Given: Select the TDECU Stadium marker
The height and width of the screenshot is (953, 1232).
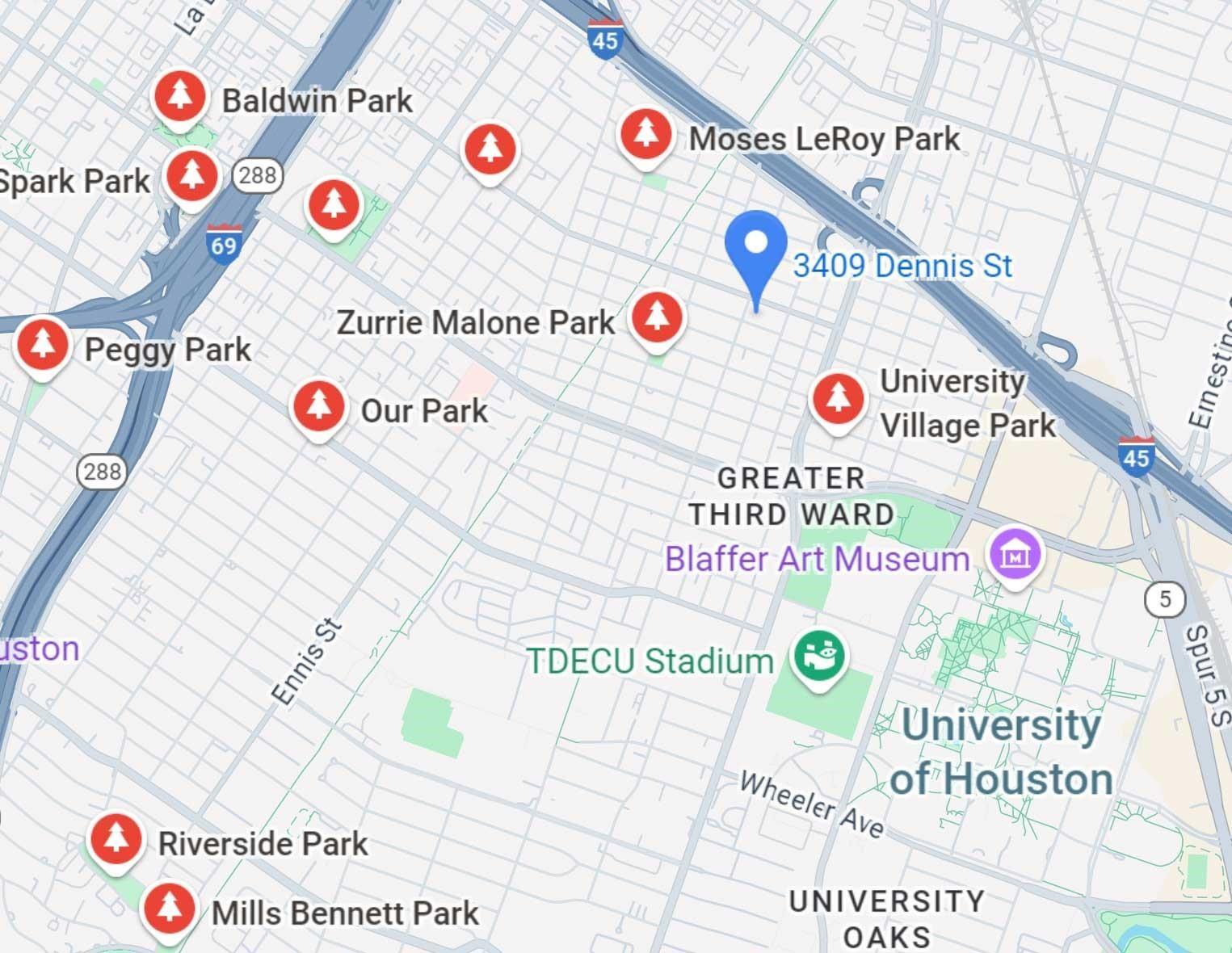Looking at the screenshot, I should point(819,656).
